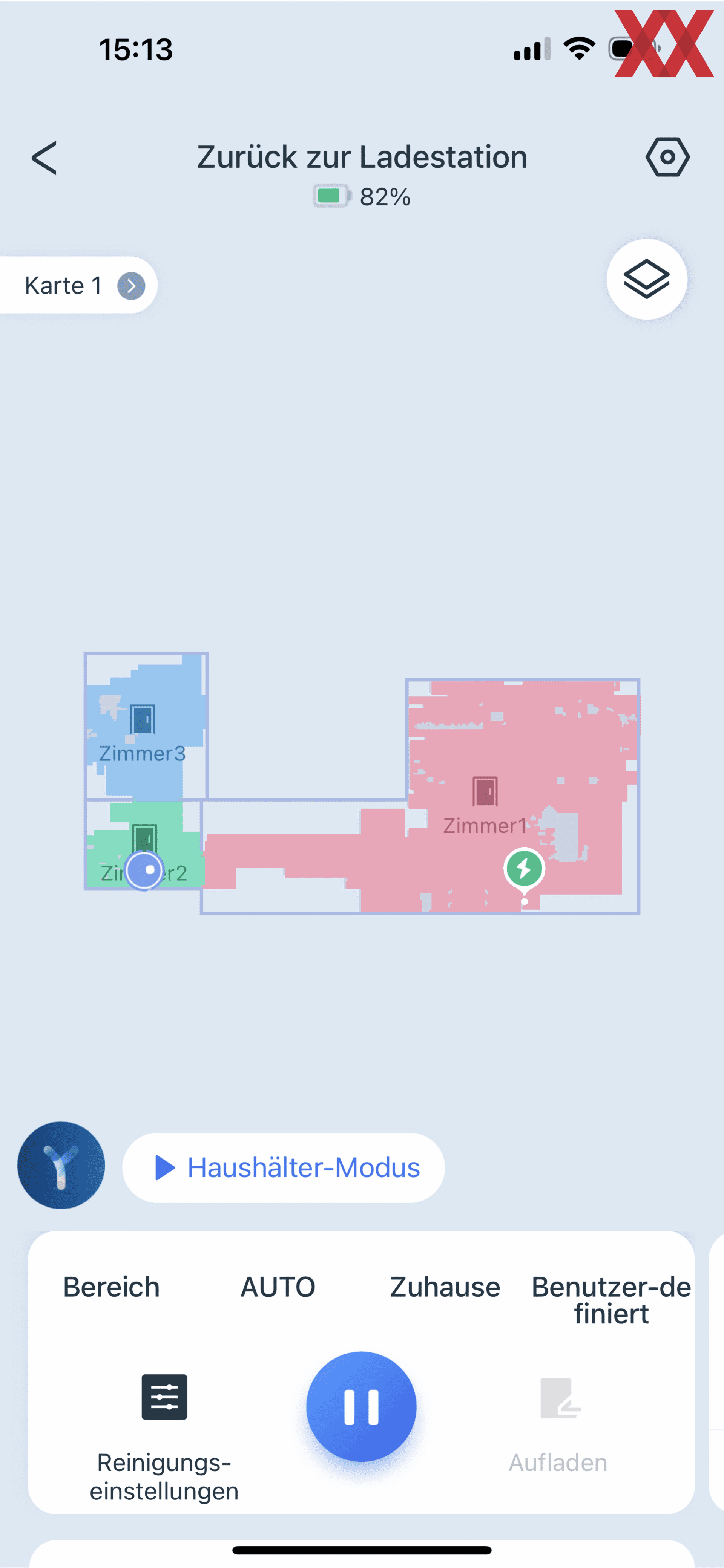Switch to AUTO cleaning mode
724x1568 pixels.
[278, 1287]
